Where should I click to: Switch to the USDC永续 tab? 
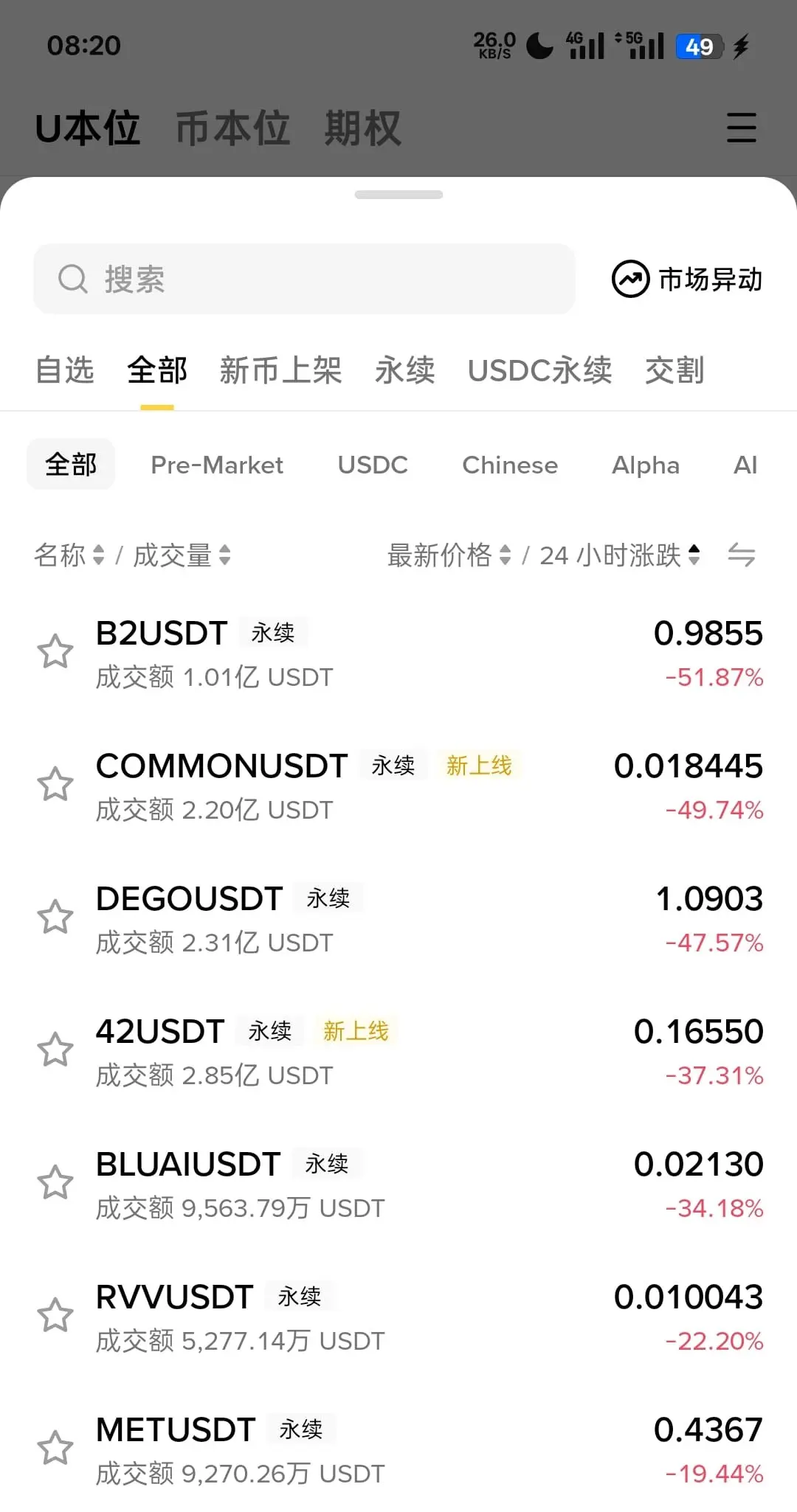coord(539,370)
